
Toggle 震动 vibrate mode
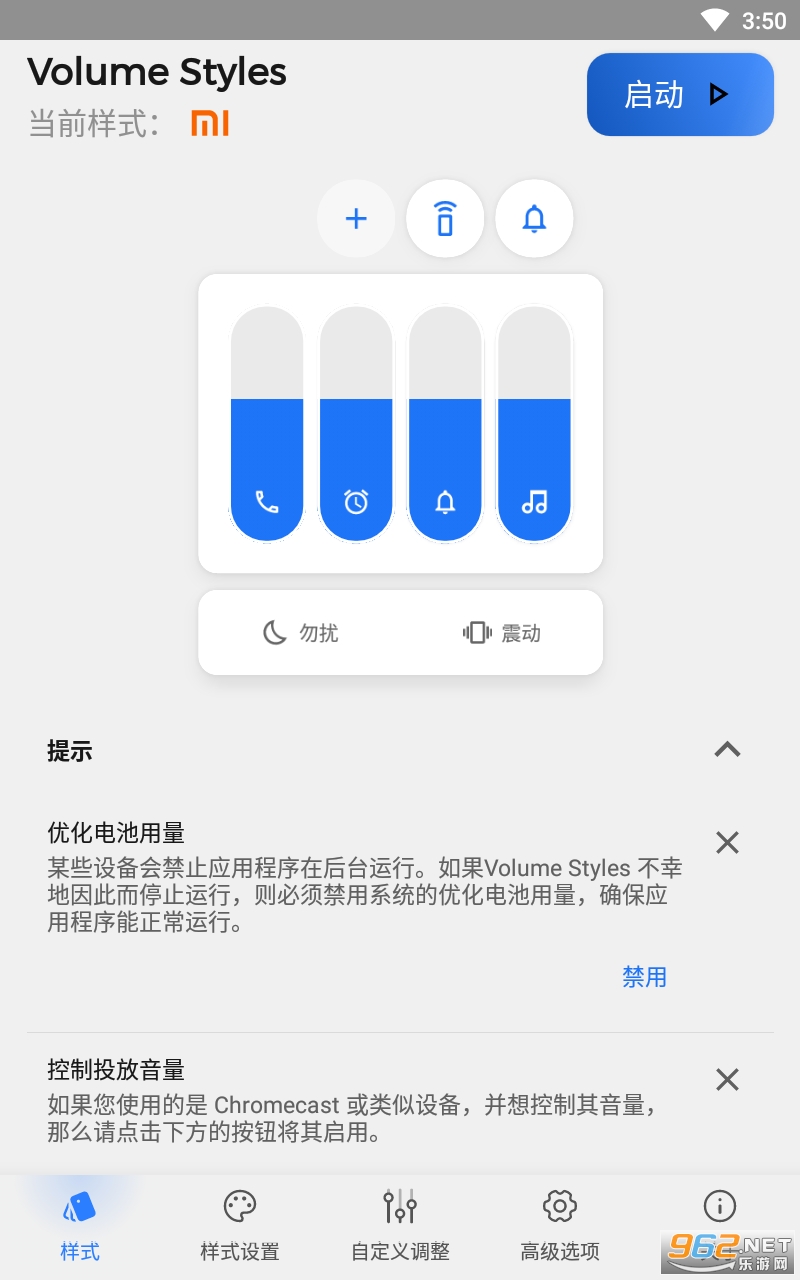501,632
